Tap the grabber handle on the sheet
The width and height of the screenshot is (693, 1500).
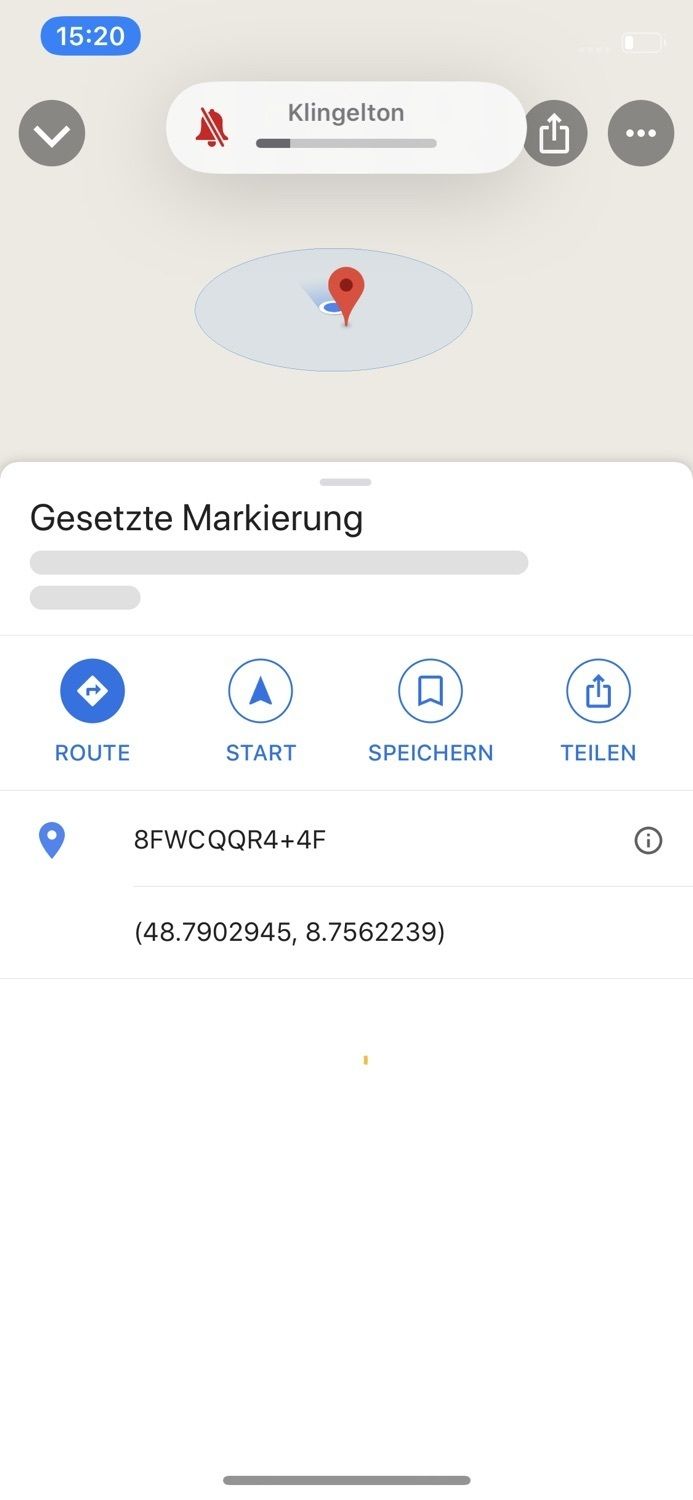(x=346, y=482)
